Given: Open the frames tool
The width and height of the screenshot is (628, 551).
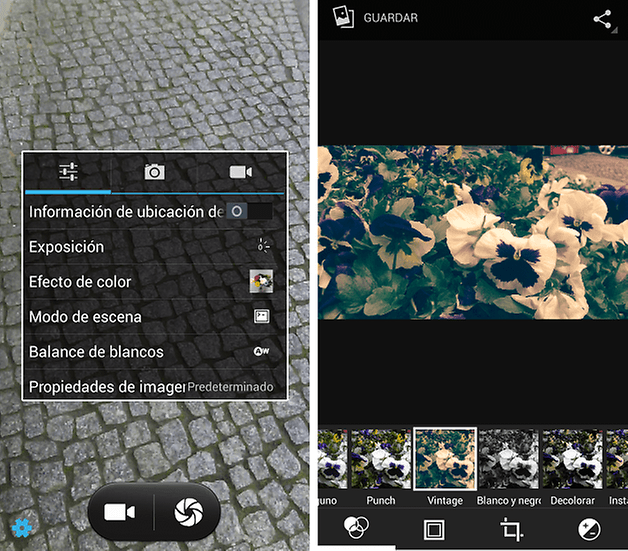Looking at the screenshot, I should point(433,529).
